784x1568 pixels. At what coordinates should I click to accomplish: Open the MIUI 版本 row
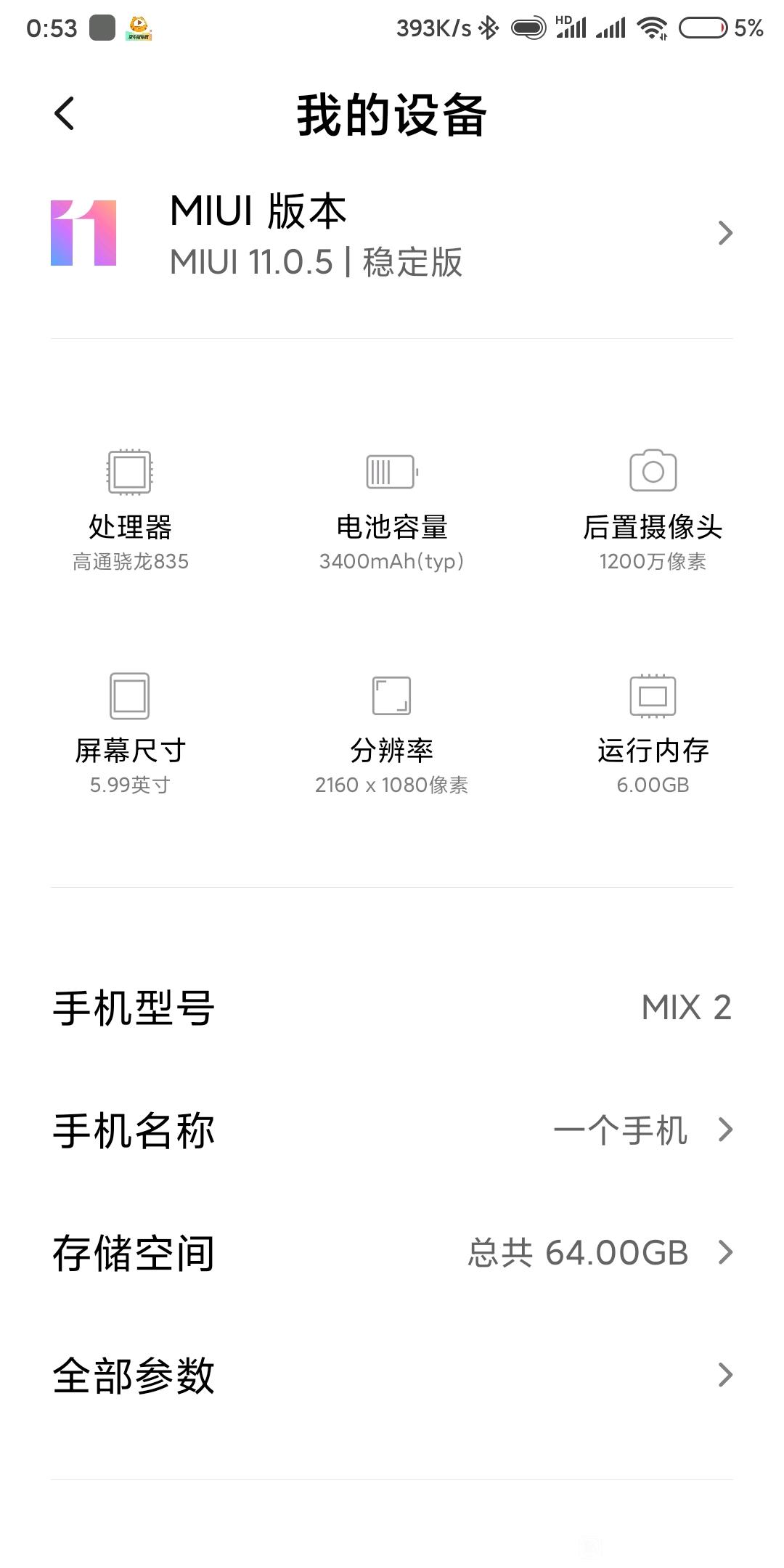392,234
